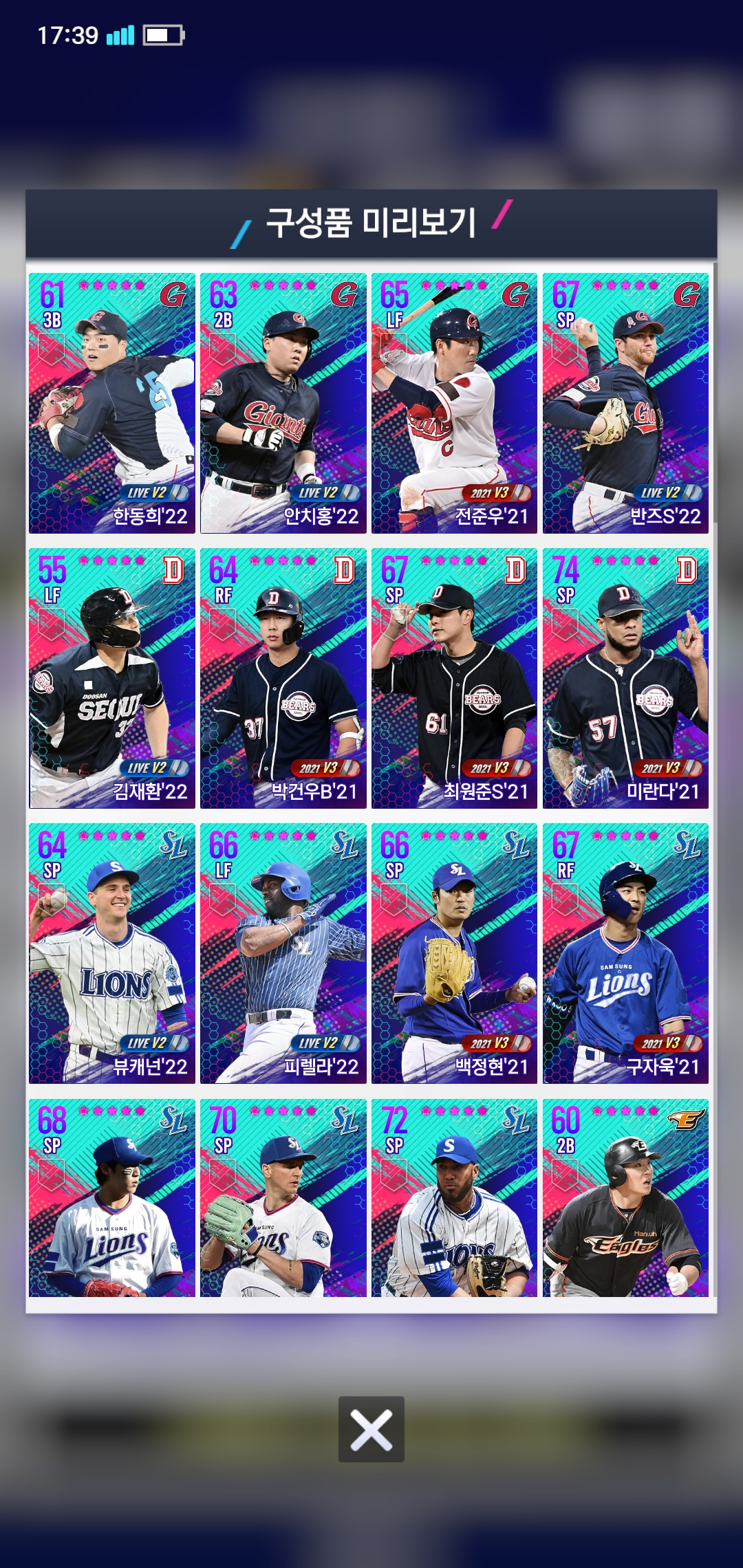Image resolution: width=743 pixels, height=1568 pixels.
Task: Open the 백정현'21 pitcher card
Action: [x=454, y=953]
